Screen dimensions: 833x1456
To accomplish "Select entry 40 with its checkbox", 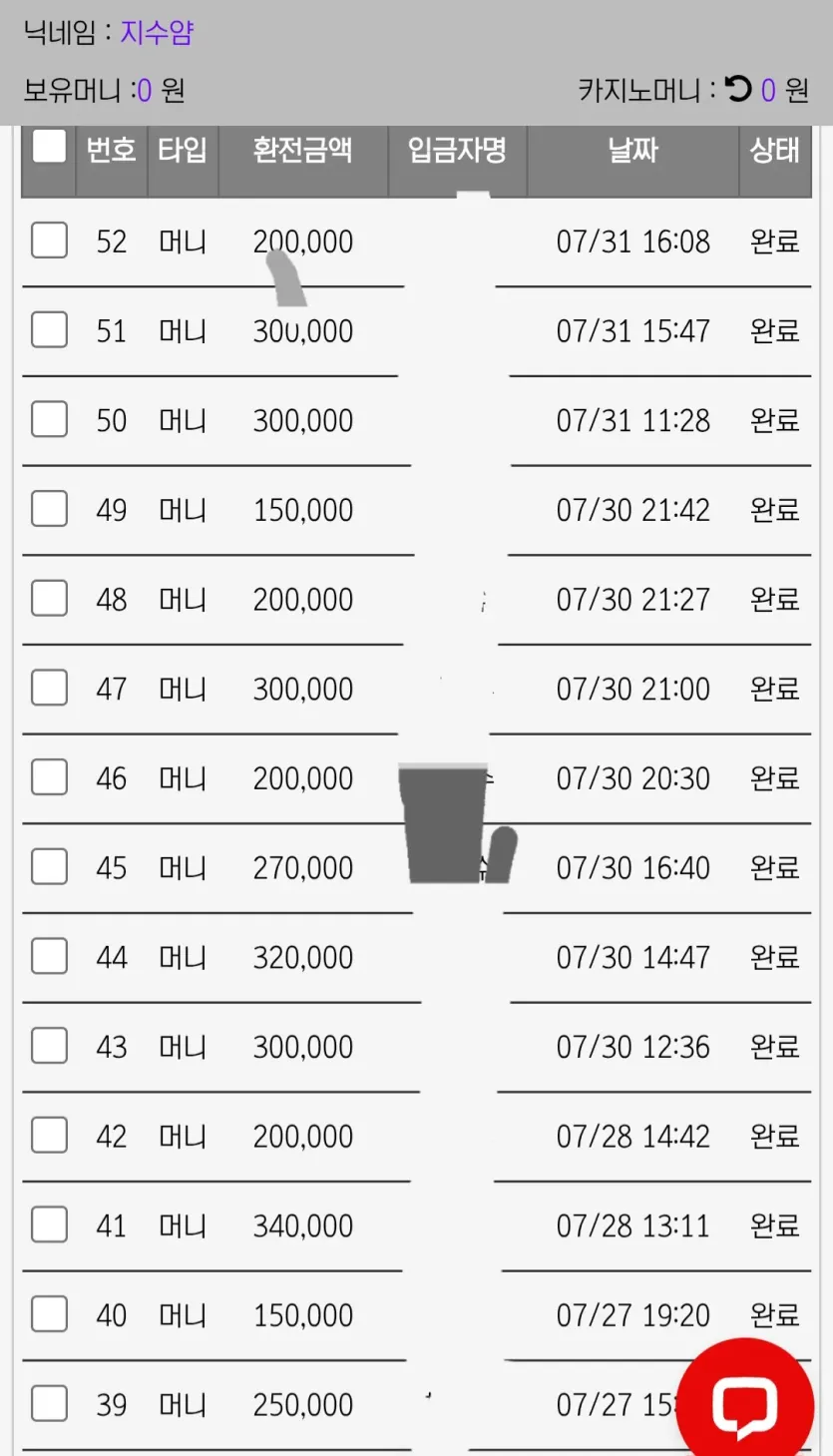I will tap(49, 1314).
